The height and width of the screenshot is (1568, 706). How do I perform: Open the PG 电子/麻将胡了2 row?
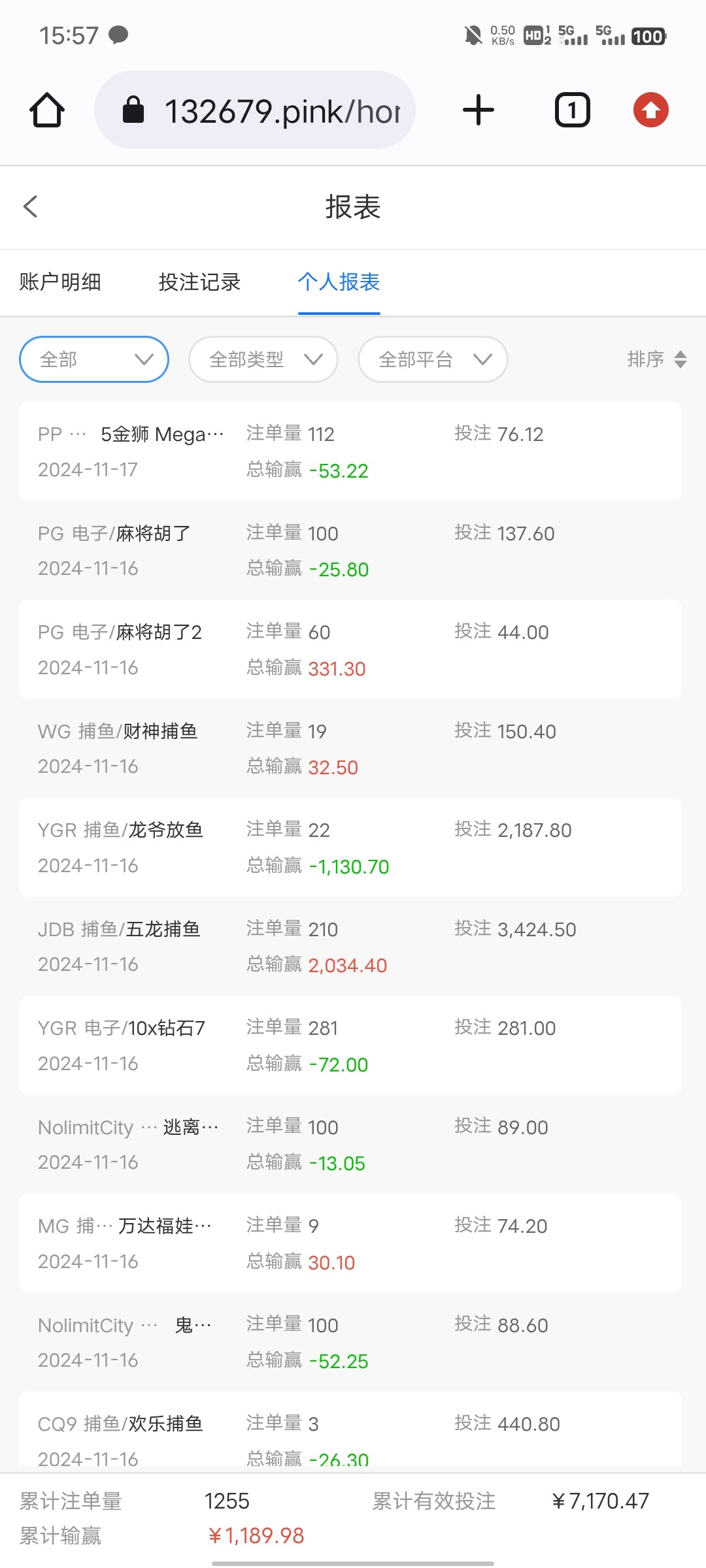[x=350, y=649]
